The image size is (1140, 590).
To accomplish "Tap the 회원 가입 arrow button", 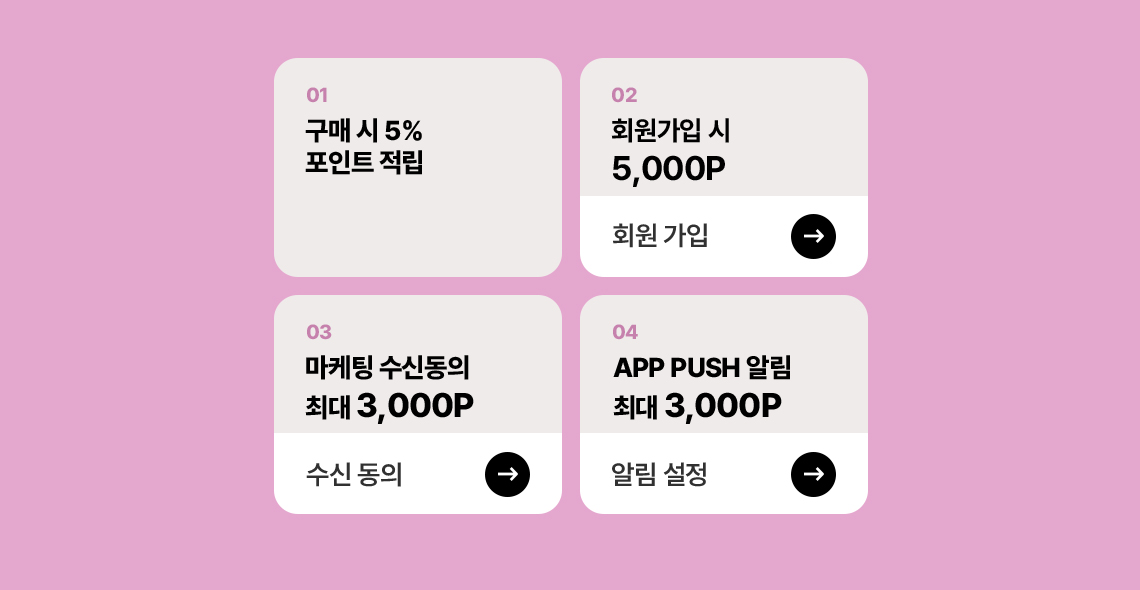I will click(813, 237).
